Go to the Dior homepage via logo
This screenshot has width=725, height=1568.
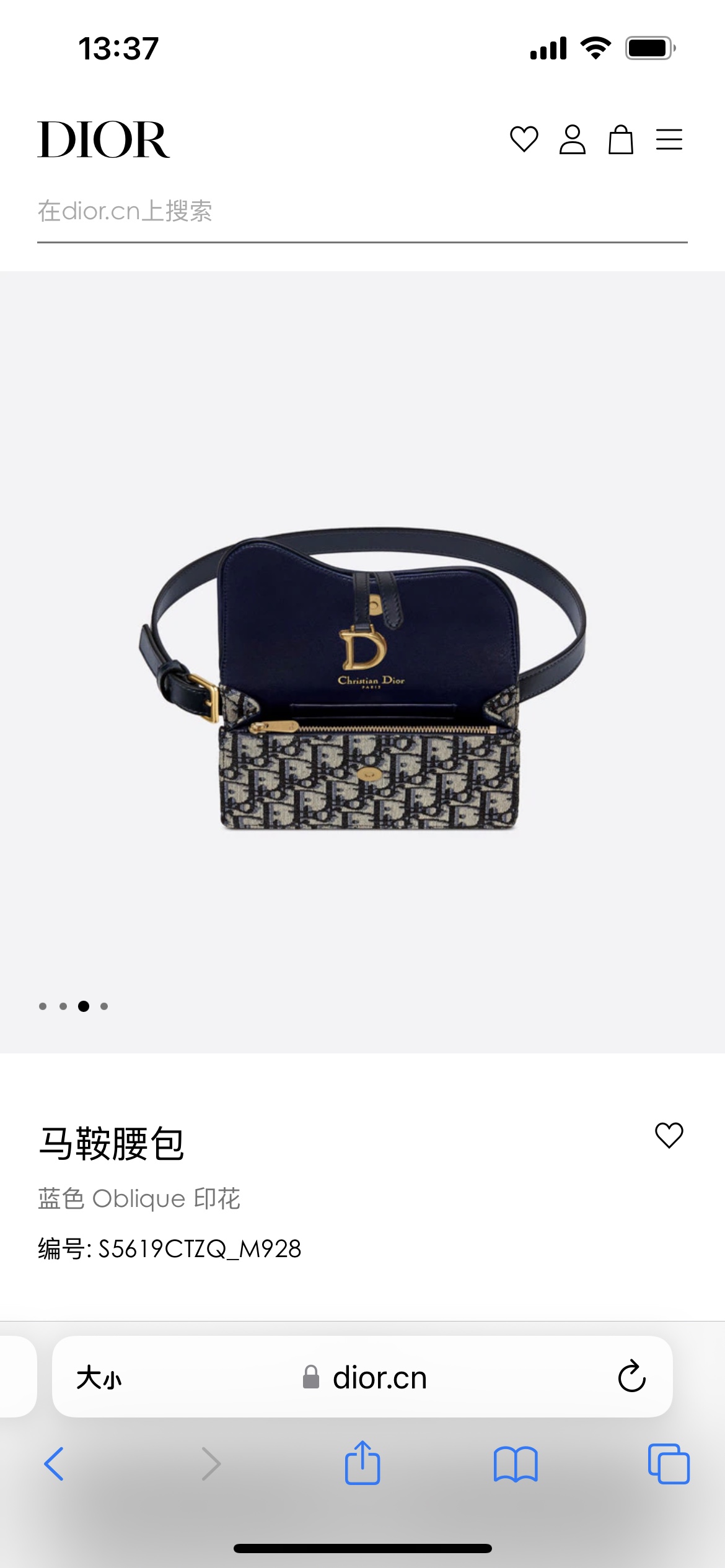[x=103, y=139]
